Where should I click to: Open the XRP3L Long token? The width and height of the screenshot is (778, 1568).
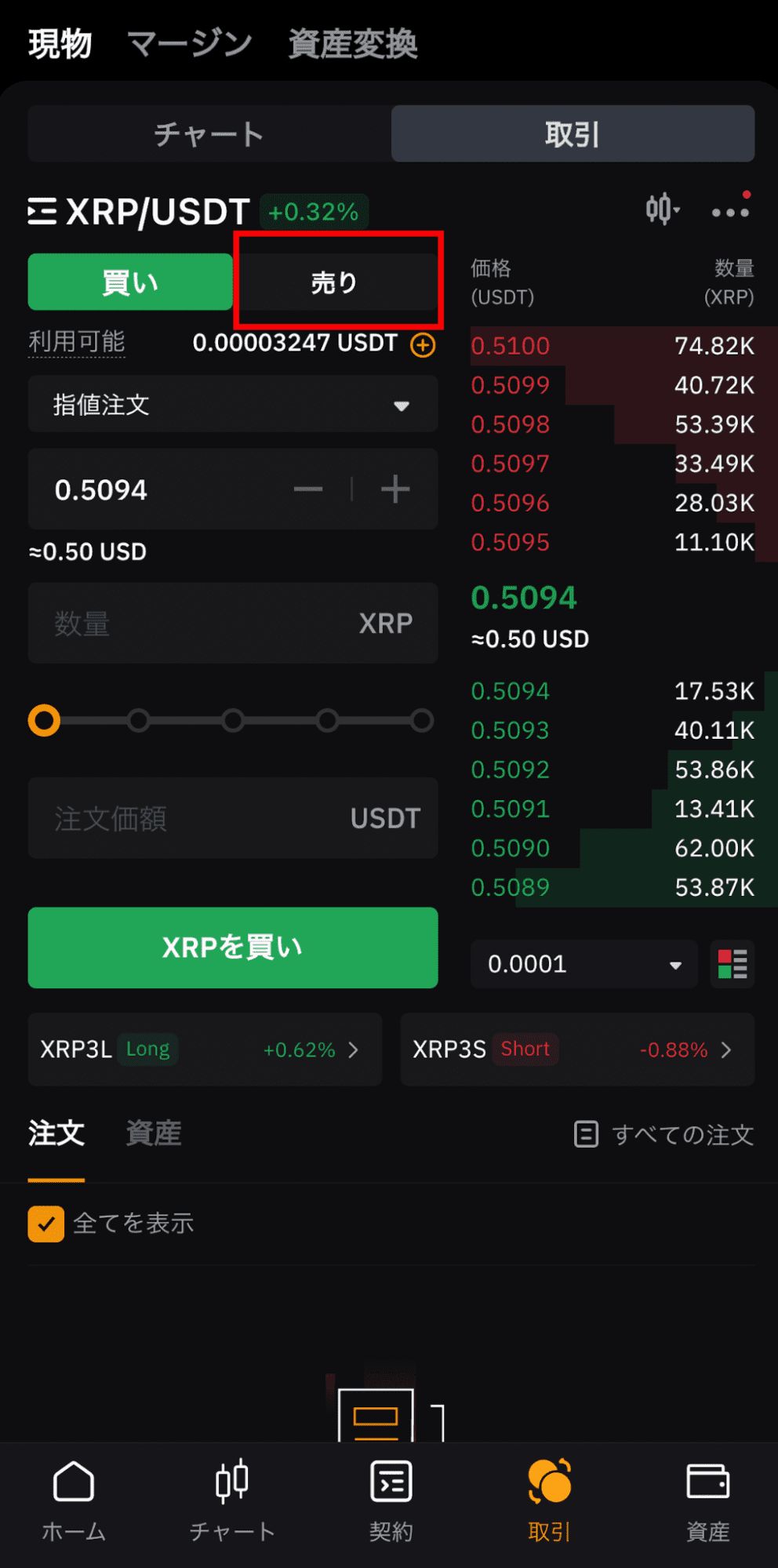(x=204, y=1050)
